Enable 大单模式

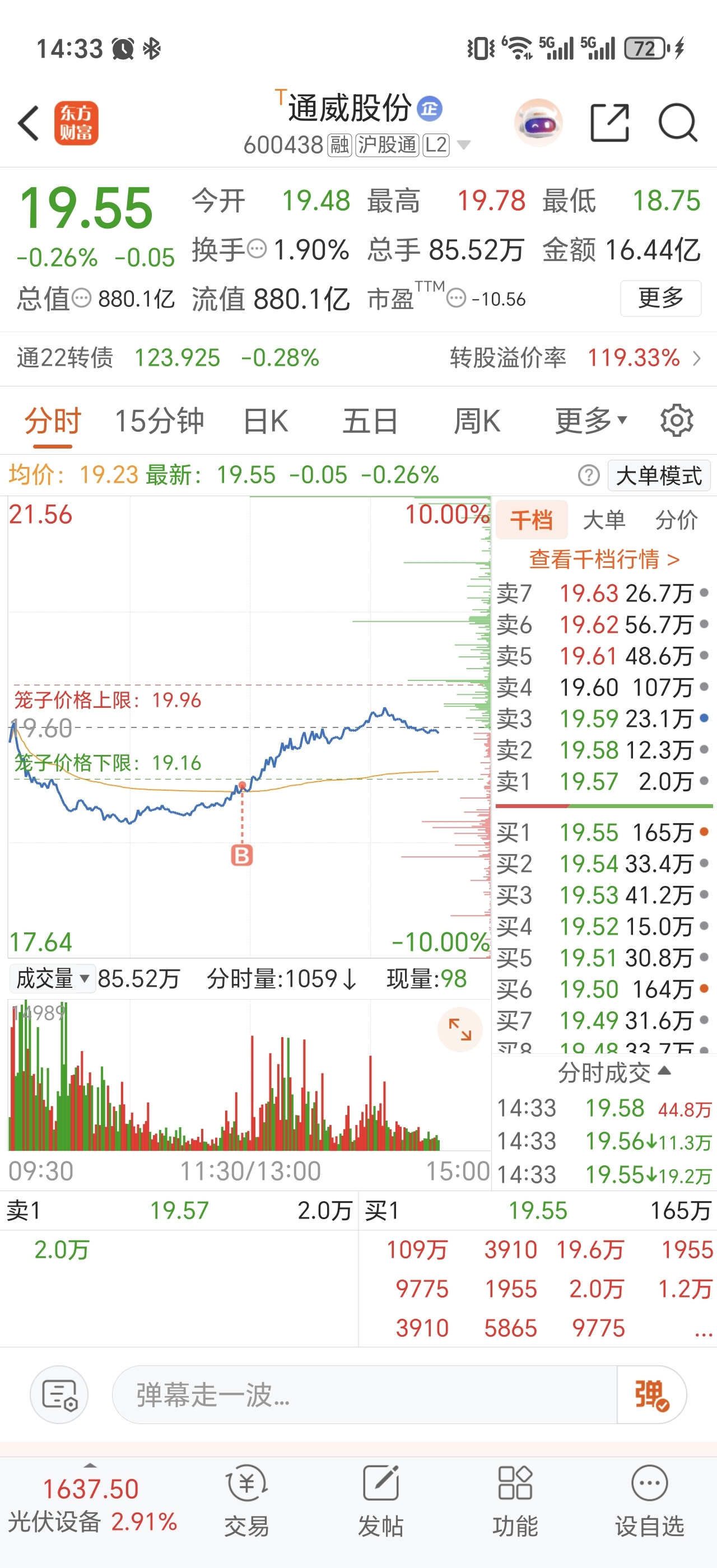(x=659, y=475)
